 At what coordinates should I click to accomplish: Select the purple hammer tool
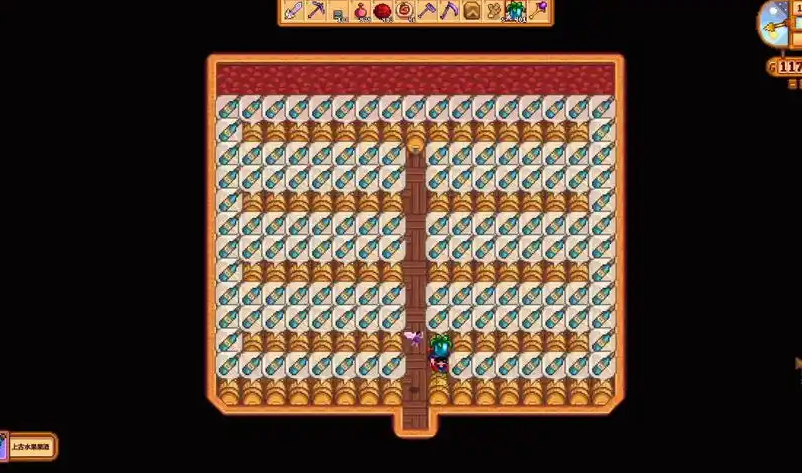(x=427, y=11)
